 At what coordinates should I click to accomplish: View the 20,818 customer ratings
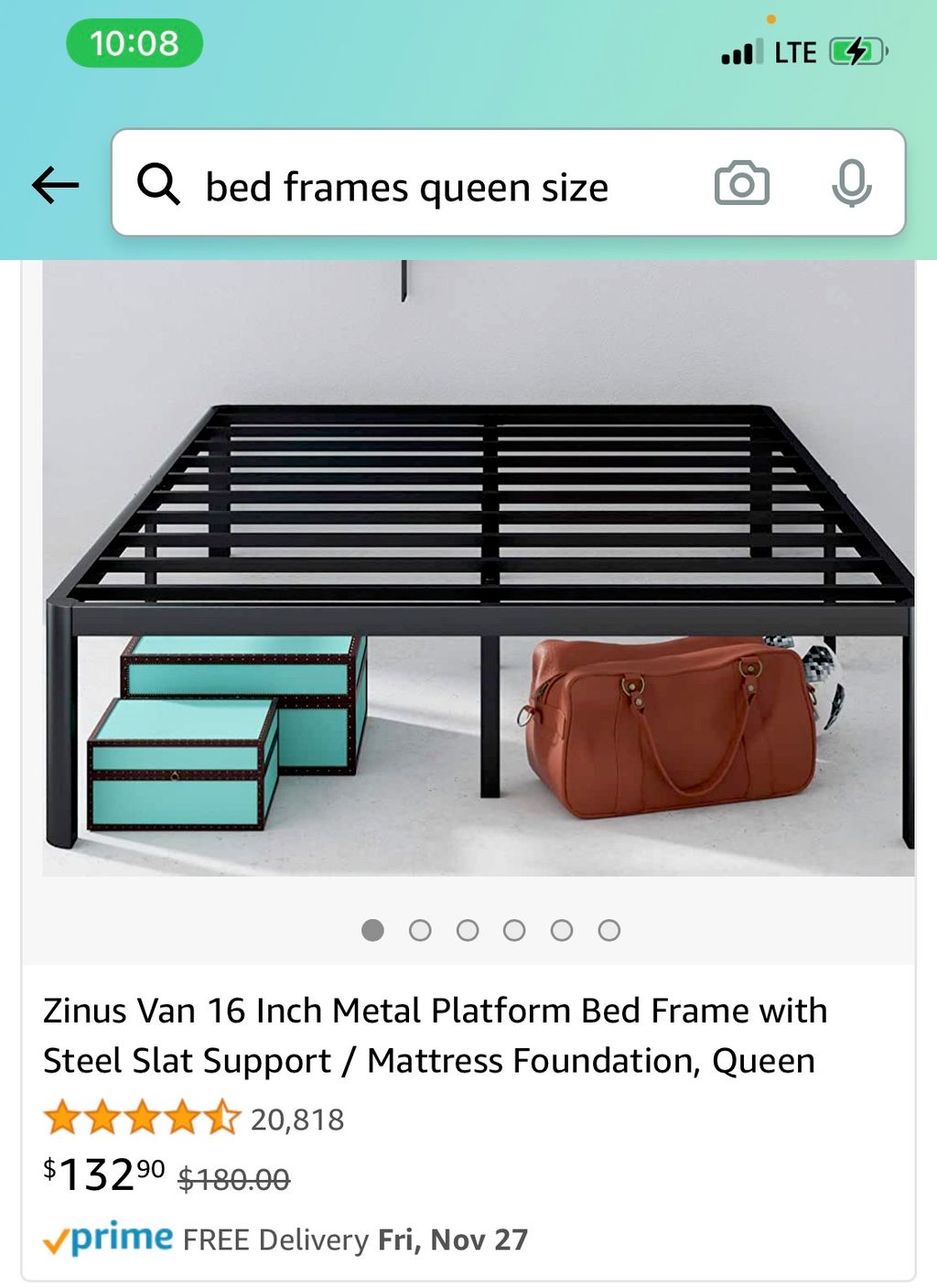296,1119
